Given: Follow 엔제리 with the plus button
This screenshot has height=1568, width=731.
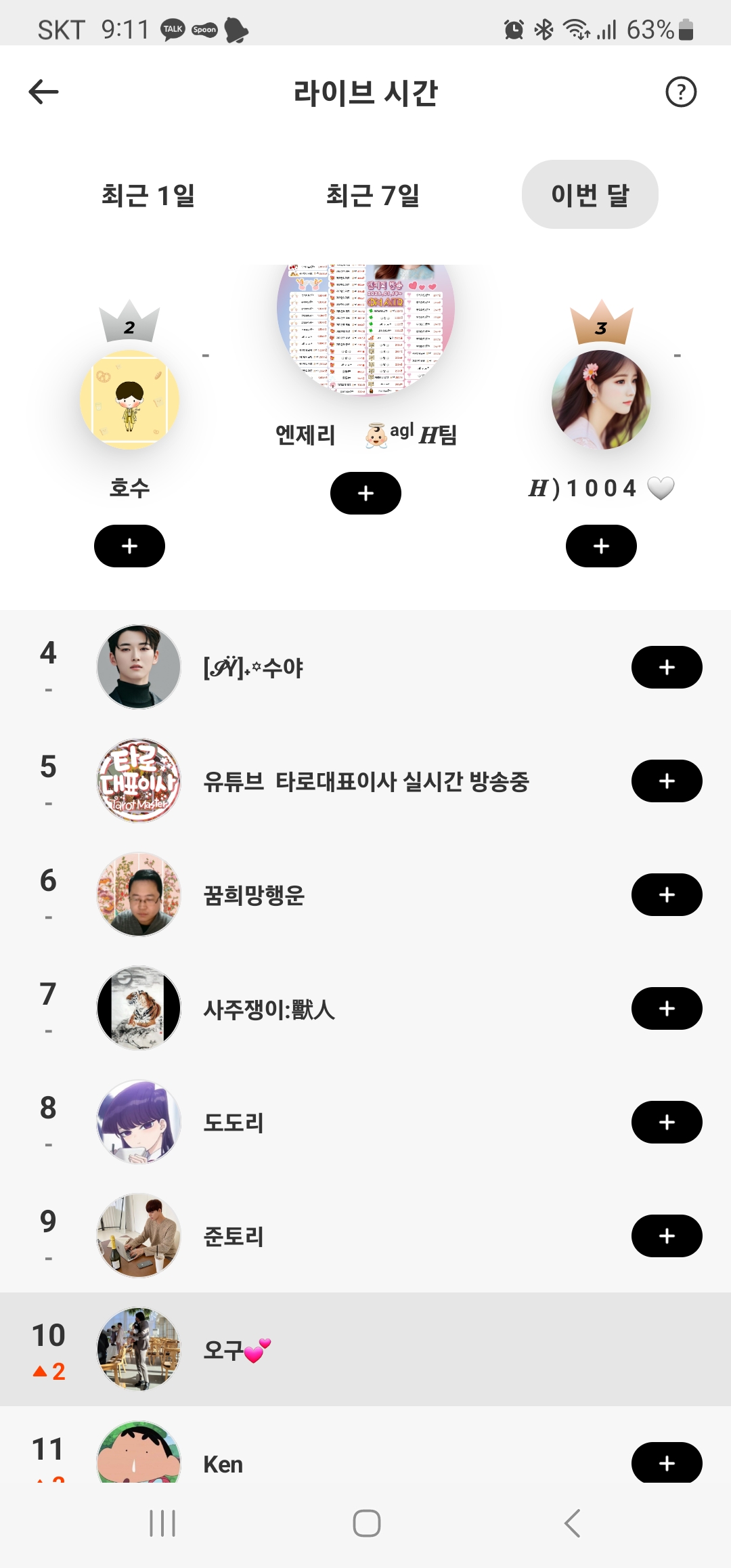Looking at the screenshot, I should (365, 493).
